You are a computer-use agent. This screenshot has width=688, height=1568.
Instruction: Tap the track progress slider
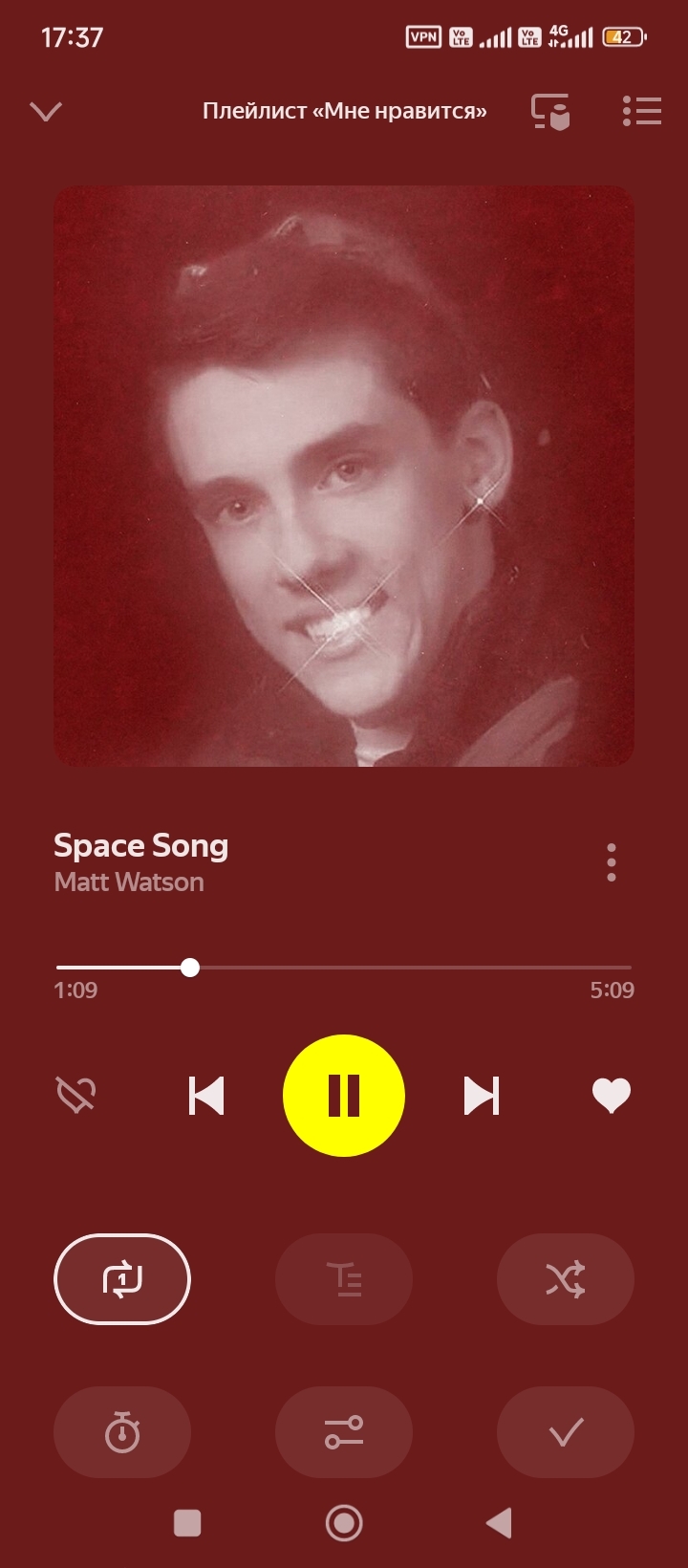tap(344, 968)
